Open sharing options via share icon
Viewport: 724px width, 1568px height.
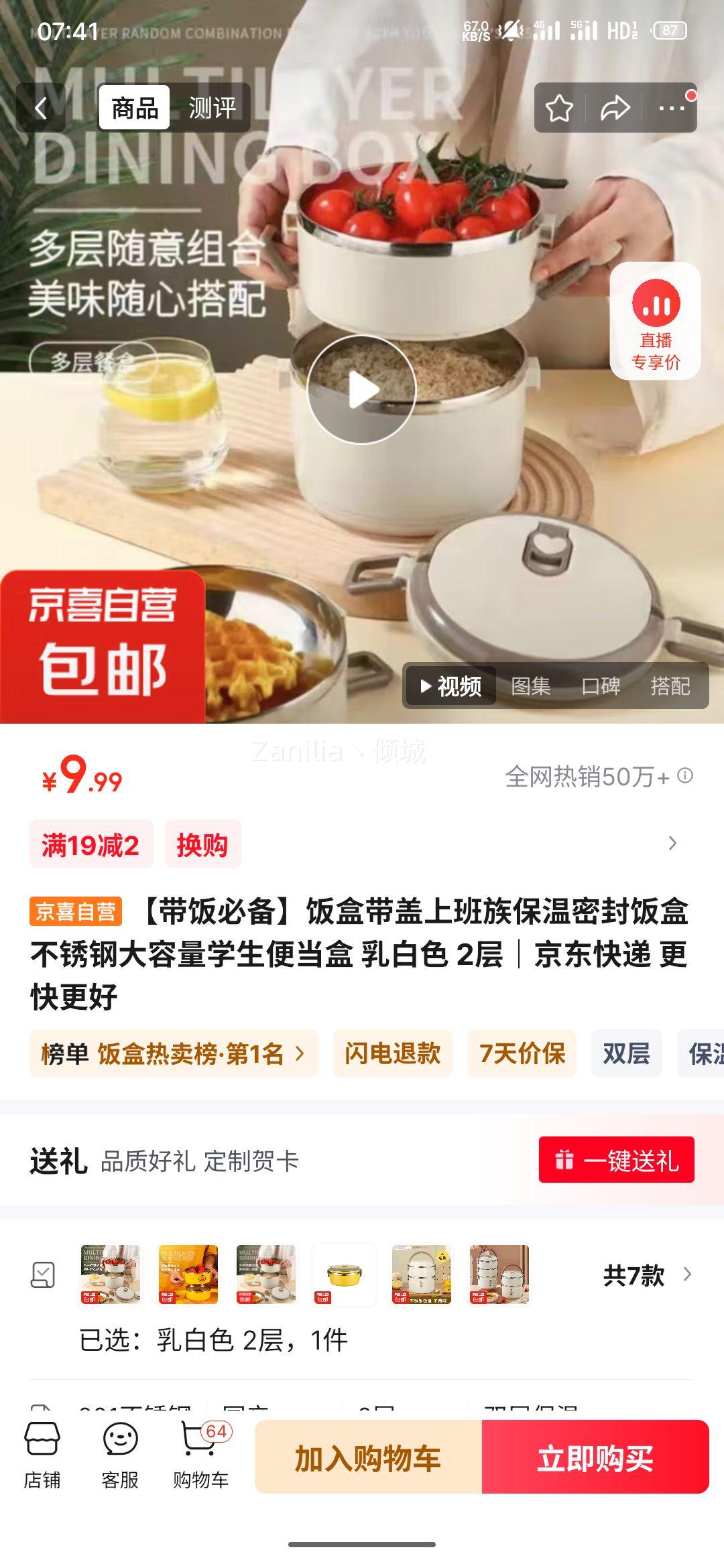615,107
